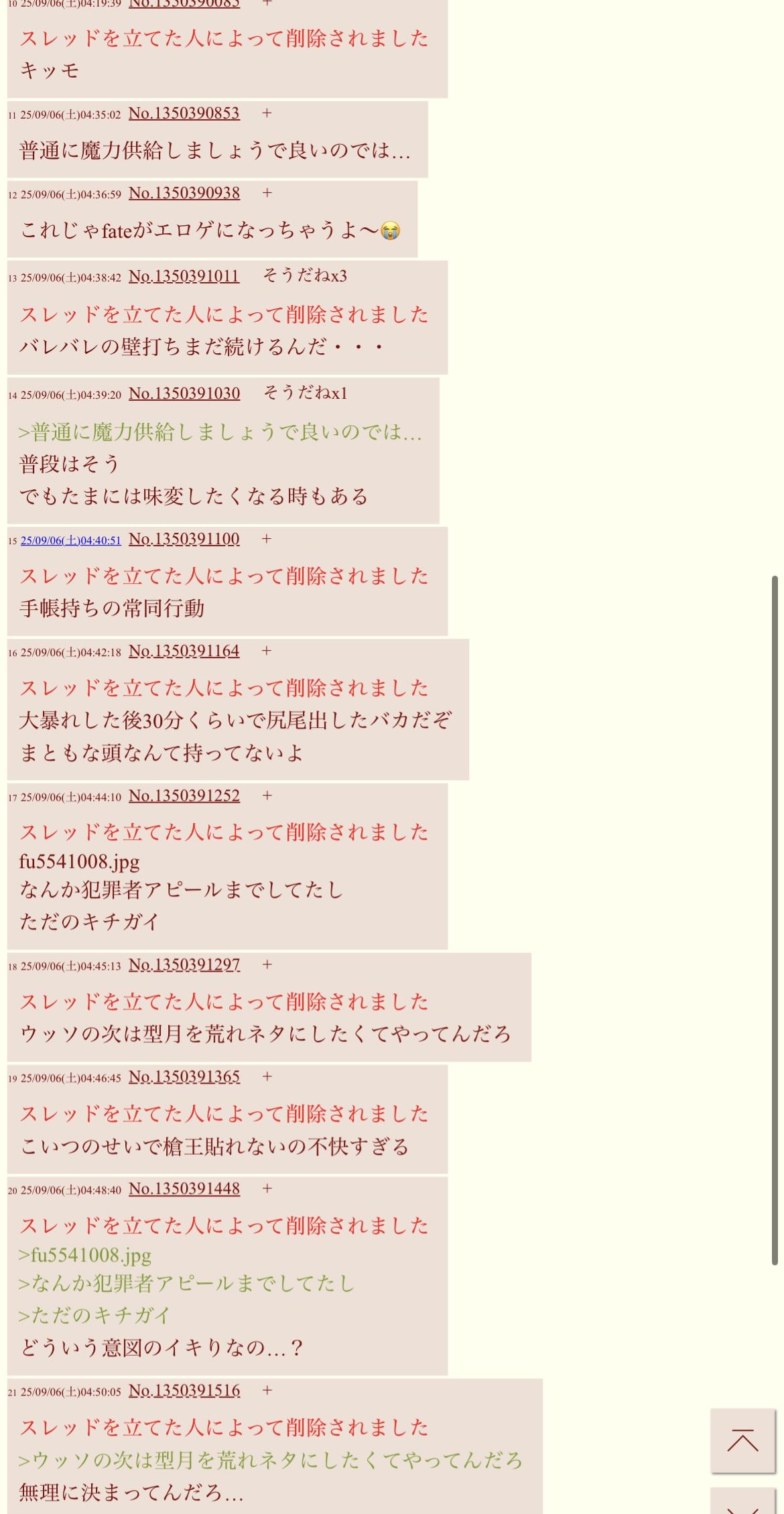Open post link No.1350391011

click(184, 276)
